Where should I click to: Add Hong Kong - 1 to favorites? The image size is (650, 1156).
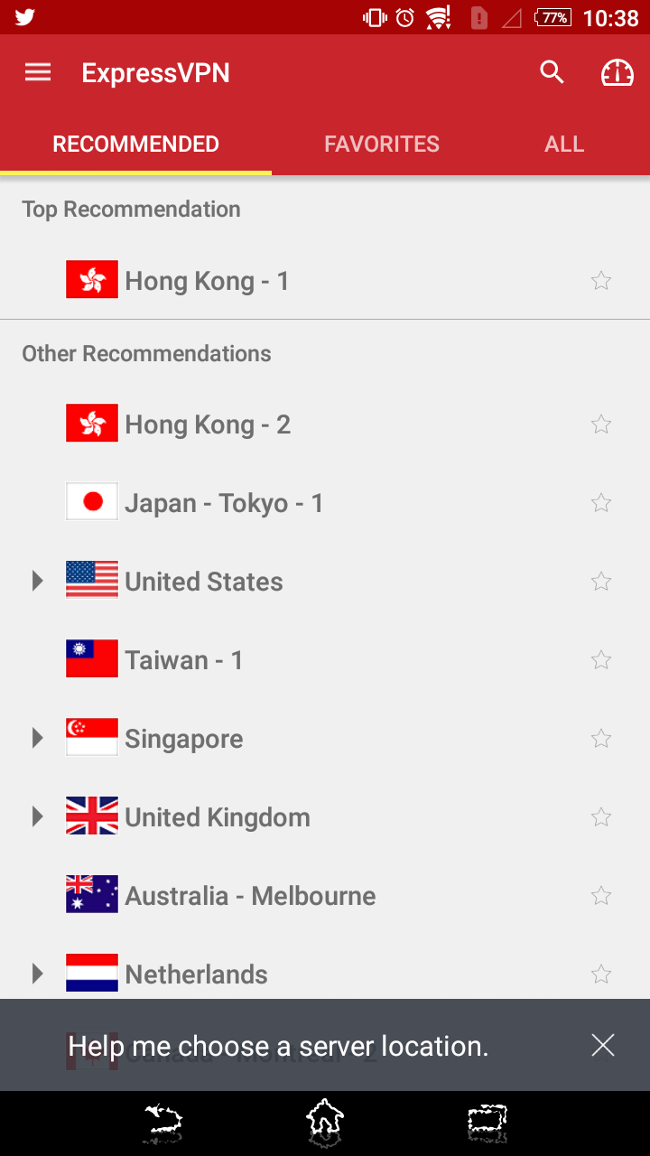(x=601, y=281)
